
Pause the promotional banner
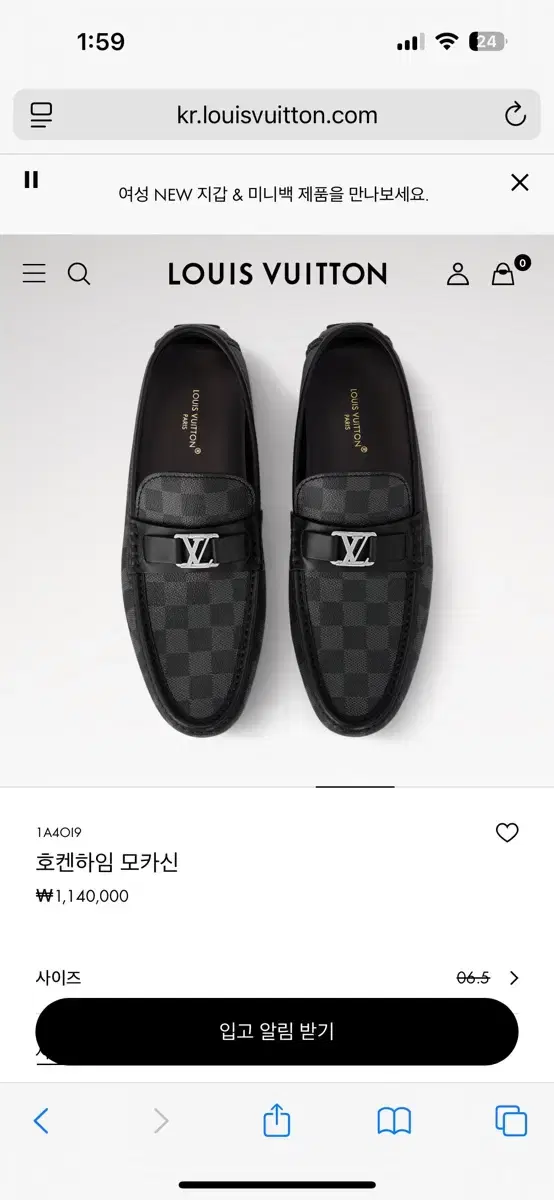[x=31, y=180]
